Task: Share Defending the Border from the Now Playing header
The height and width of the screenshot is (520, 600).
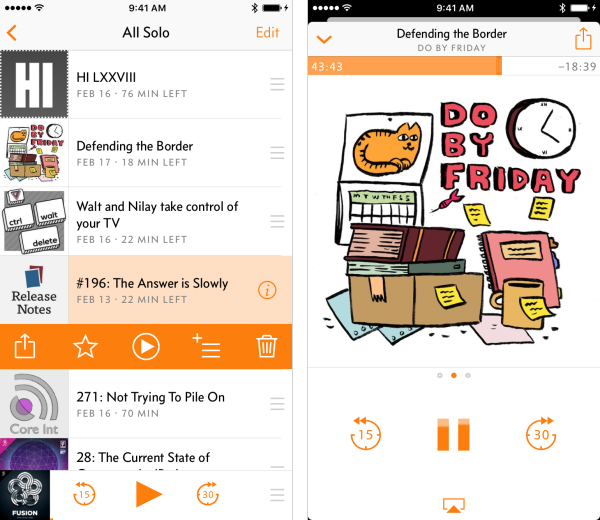Action: point(584,39)
